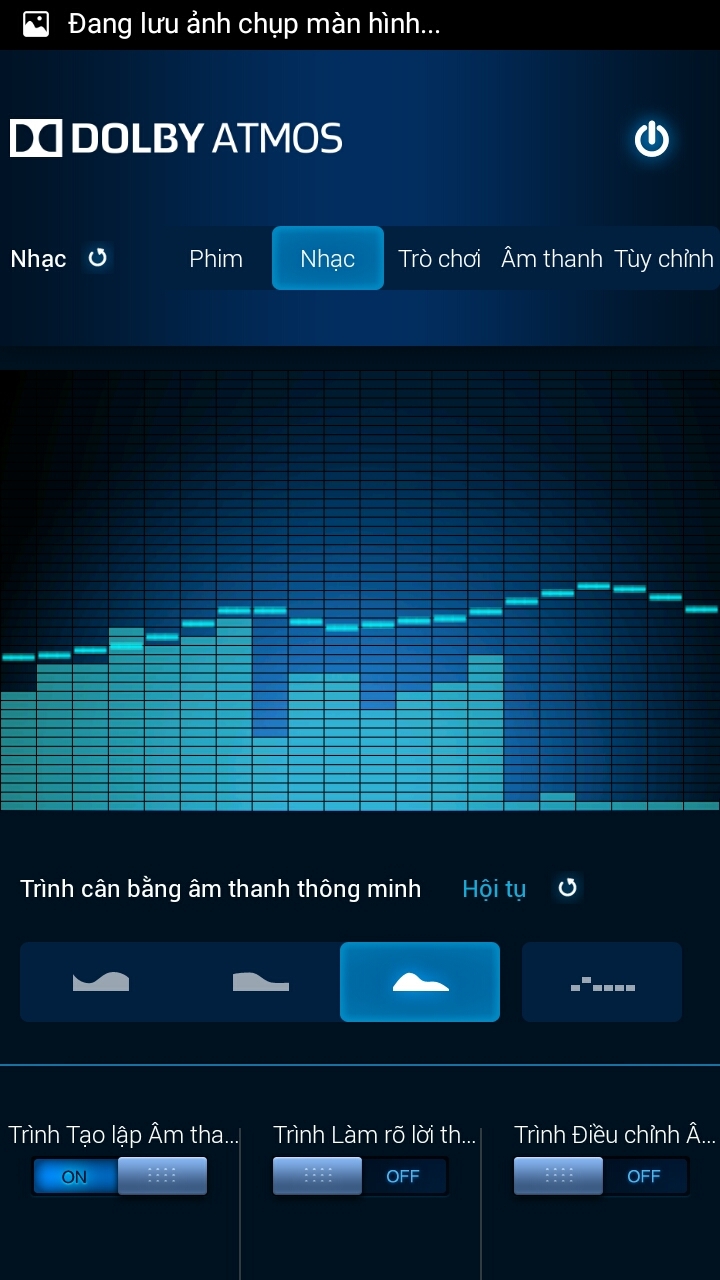Viewport: 720px width, 1280px height.
Task: Enable Trình Điều chỉnh Âm lượng
Action: click(601, 1176)
